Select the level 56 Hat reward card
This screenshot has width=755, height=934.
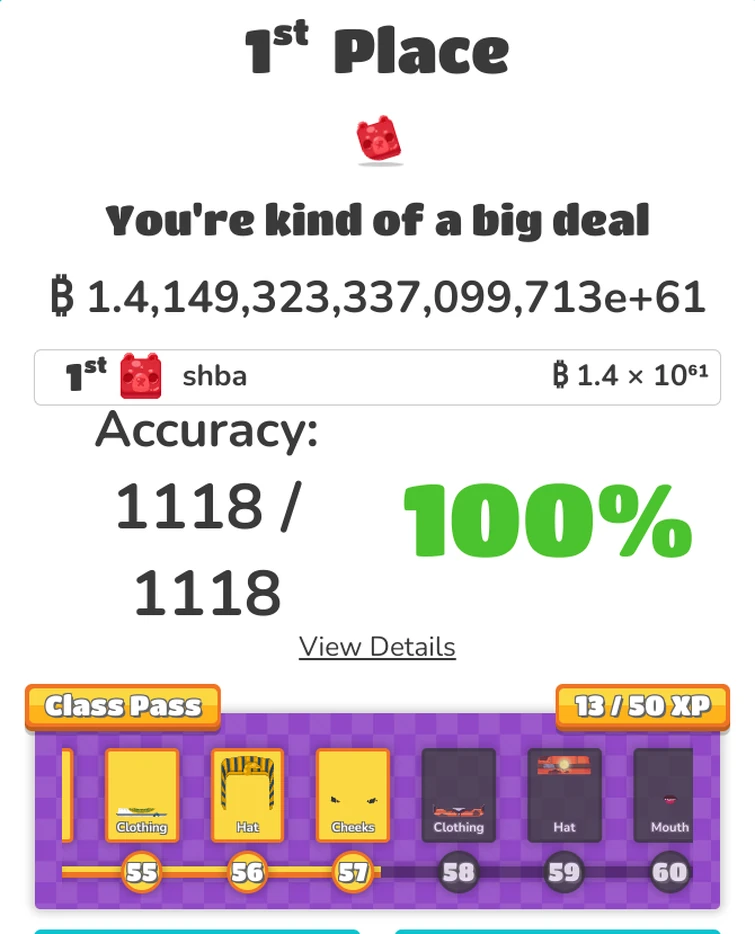click(247, 795)
